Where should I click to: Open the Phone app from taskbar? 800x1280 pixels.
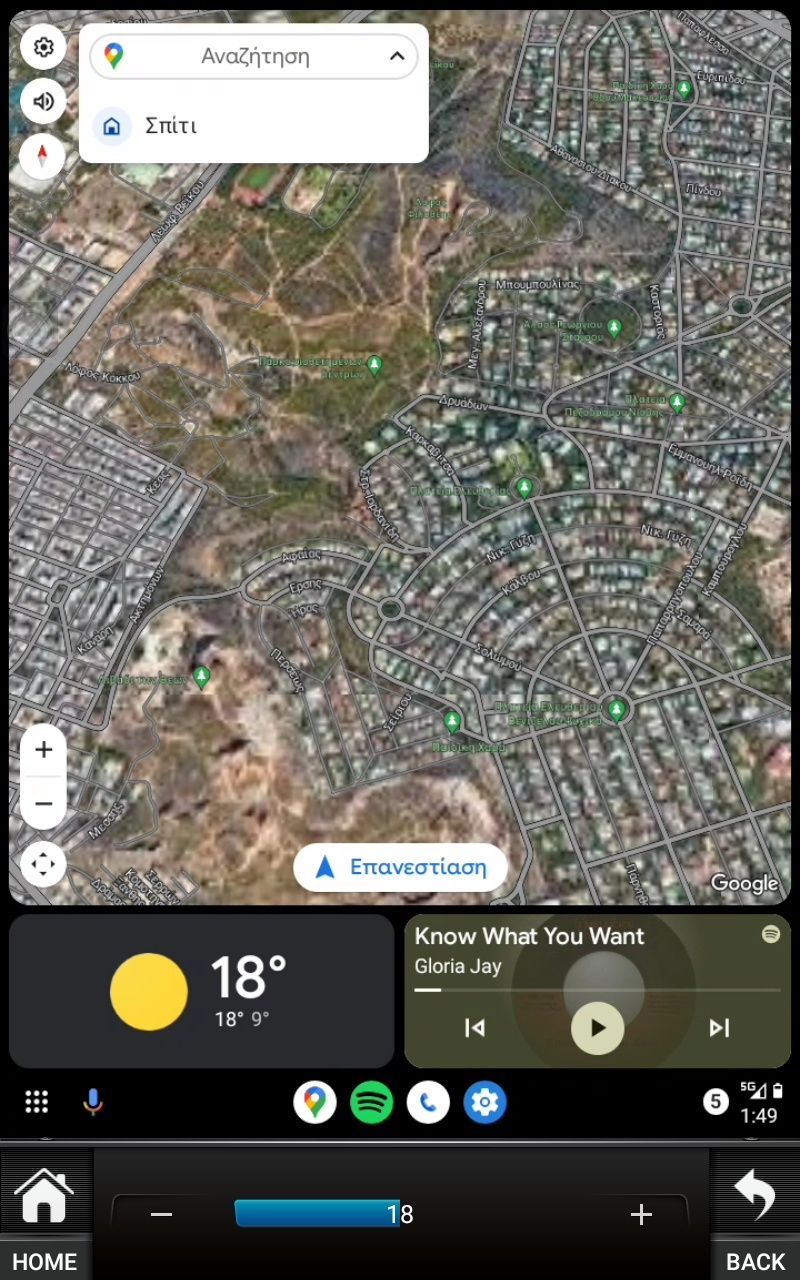[428, 1103]
